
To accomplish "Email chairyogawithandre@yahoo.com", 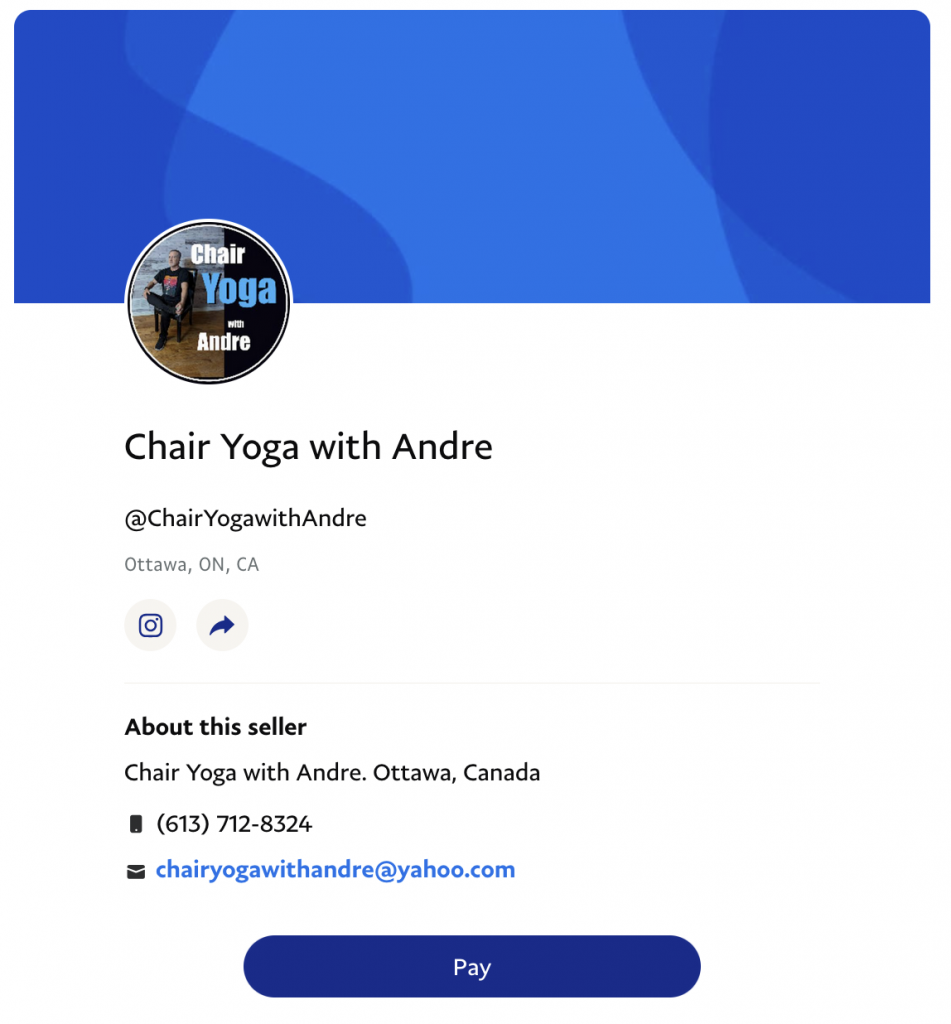I will tap(335, 870).
